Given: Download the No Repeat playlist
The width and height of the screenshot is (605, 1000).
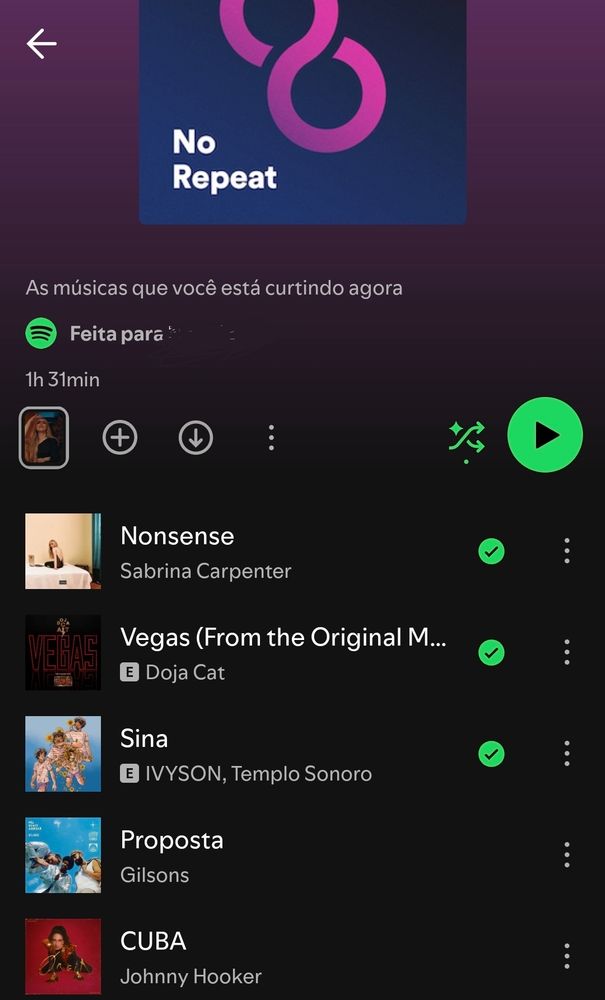Looking at the screenshot, I should [196, 438].
